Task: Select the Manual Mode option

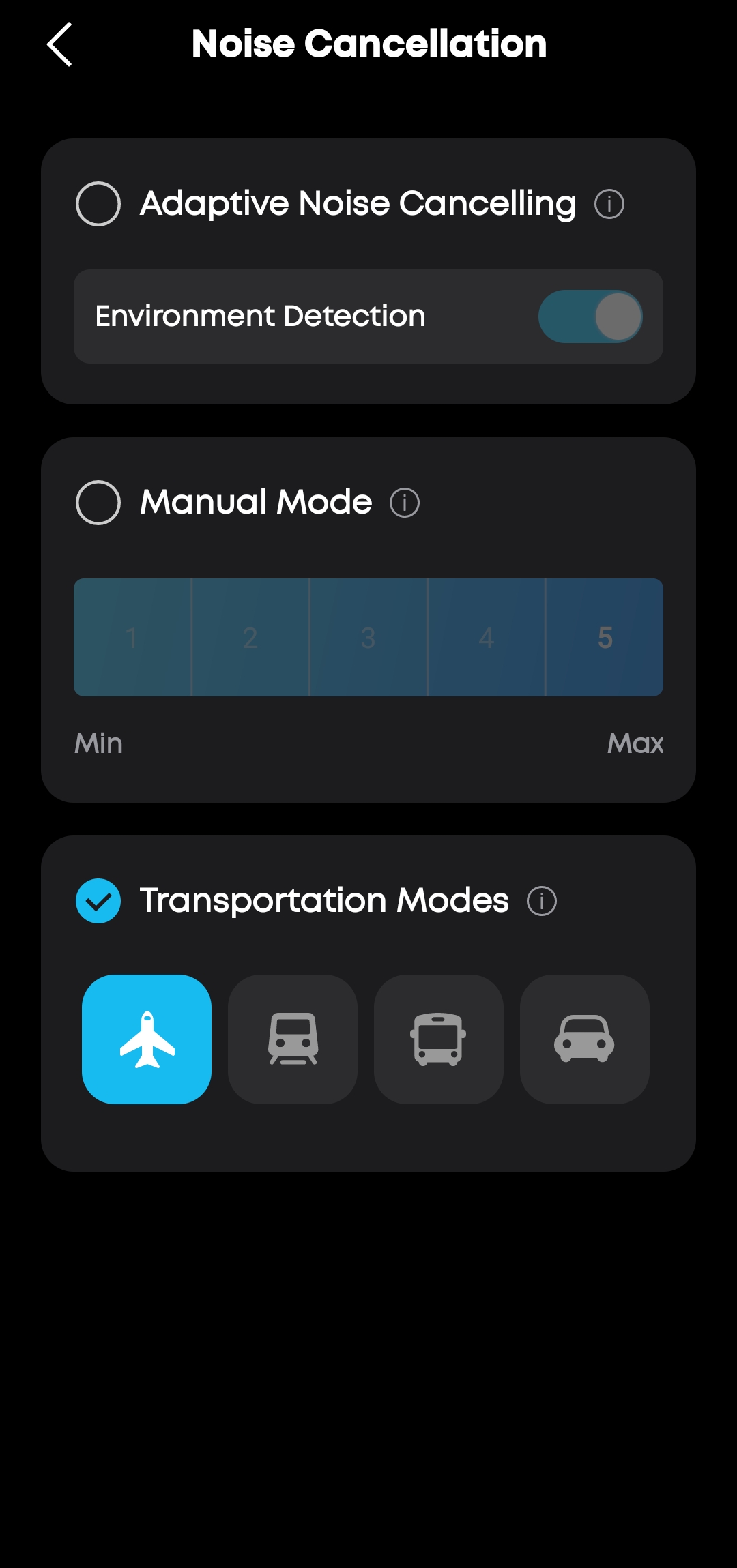Action: point(98,503)
